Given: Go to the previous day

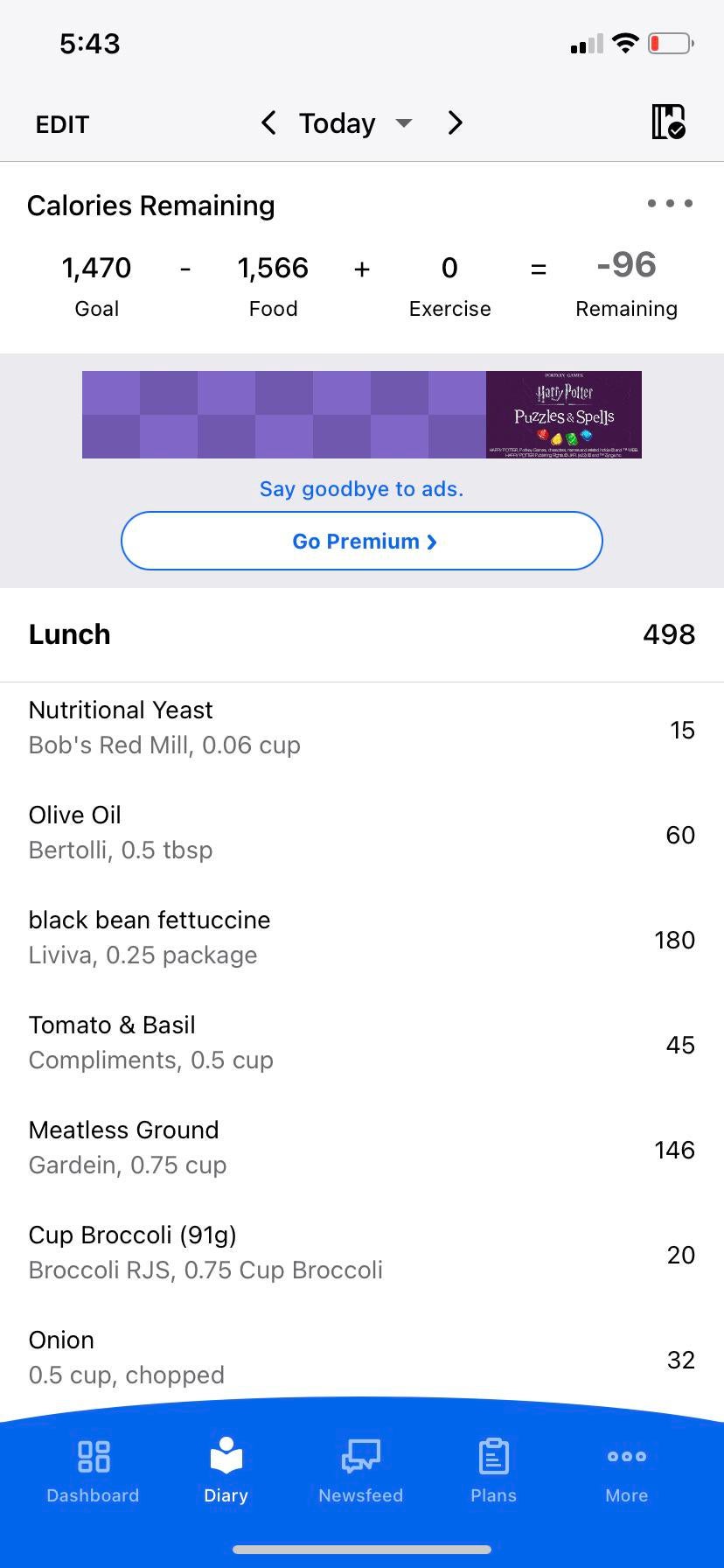Looking at the screenshot, I should [x=268, y=123].
